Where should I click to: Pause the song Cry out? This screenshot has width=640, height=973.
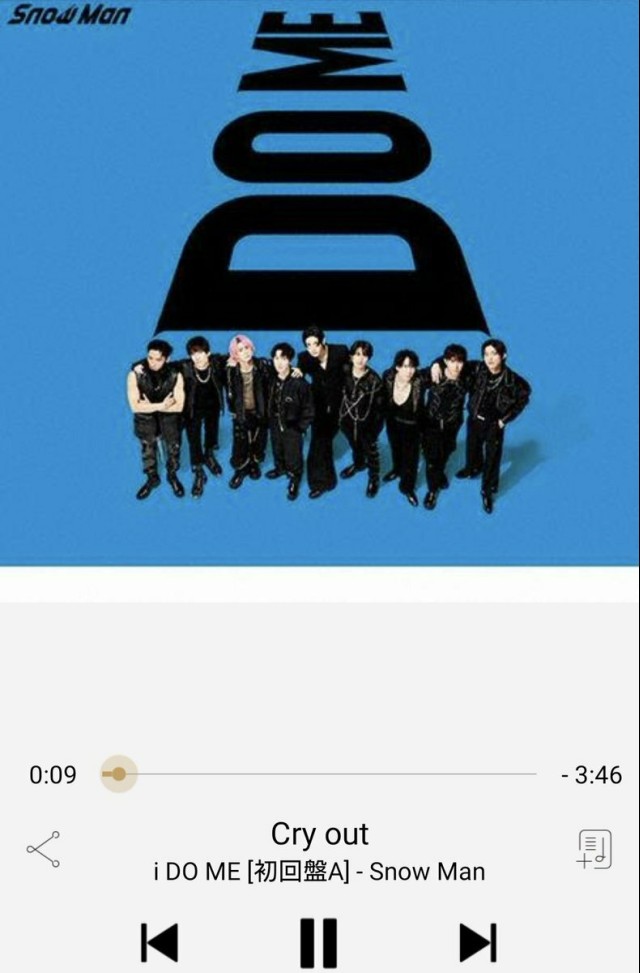[319, 943]
